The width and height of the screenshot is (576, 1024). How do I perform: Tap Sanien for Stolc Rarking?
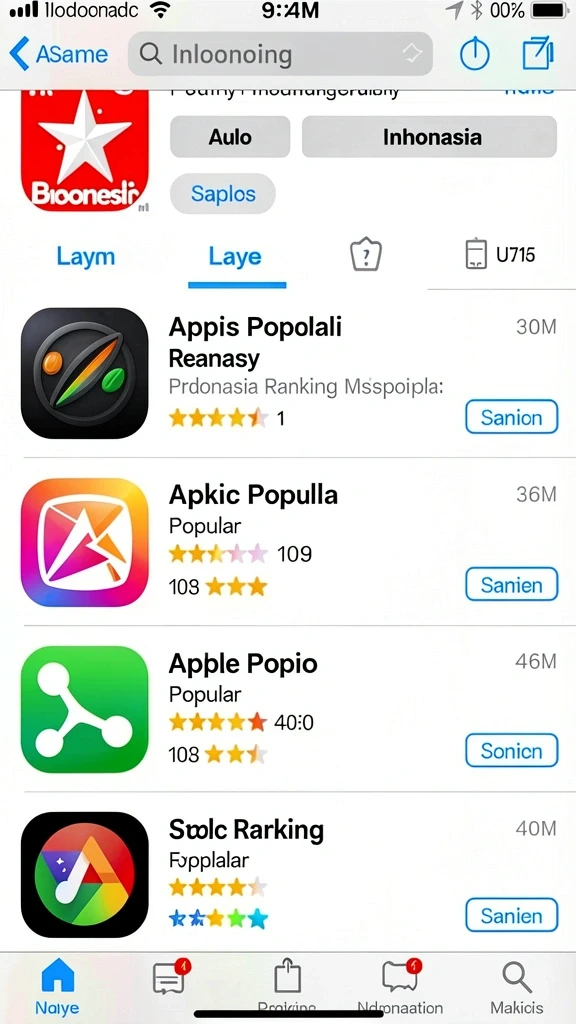coord(511,915)
